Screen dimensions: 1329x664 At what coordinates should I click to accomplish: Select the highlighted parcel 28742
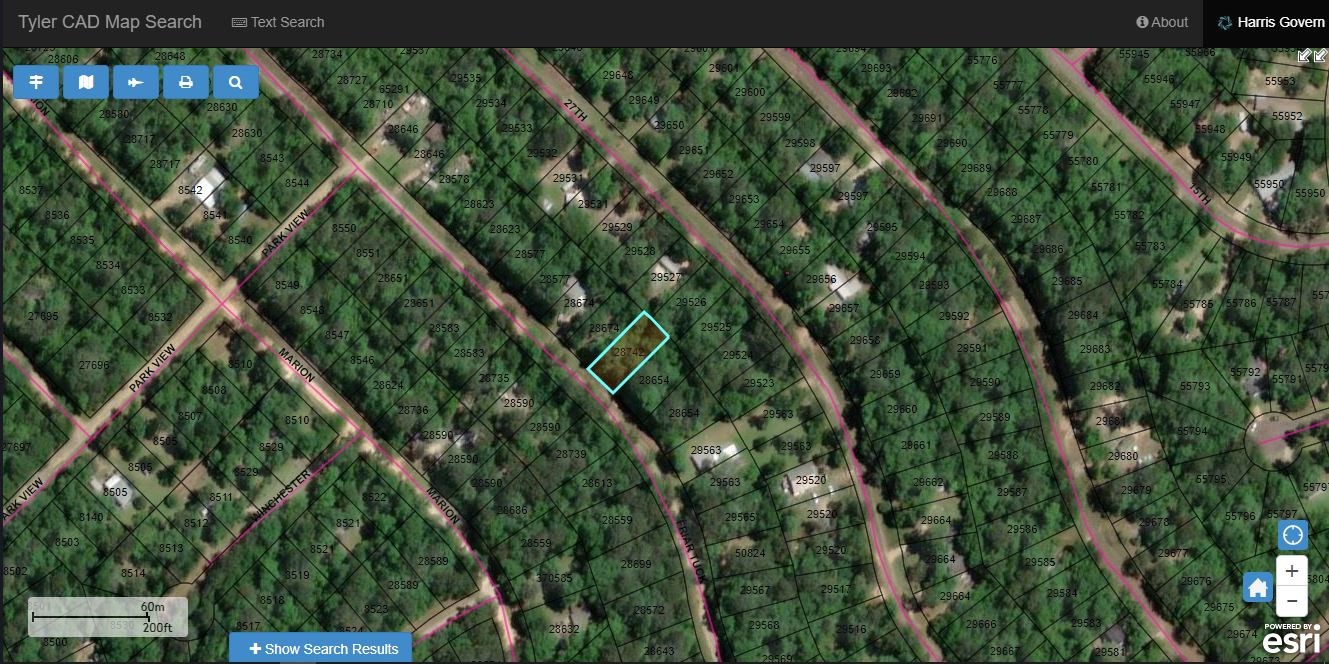click(628, 352)
